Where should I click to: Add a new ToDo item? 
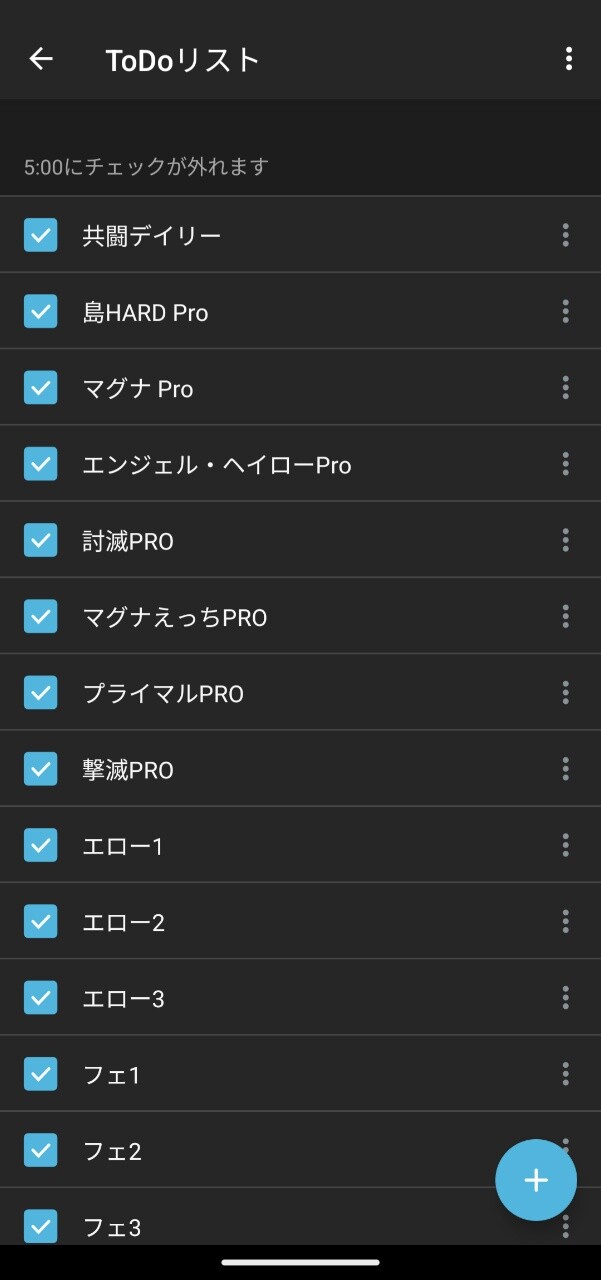(x=536, y=1180)
